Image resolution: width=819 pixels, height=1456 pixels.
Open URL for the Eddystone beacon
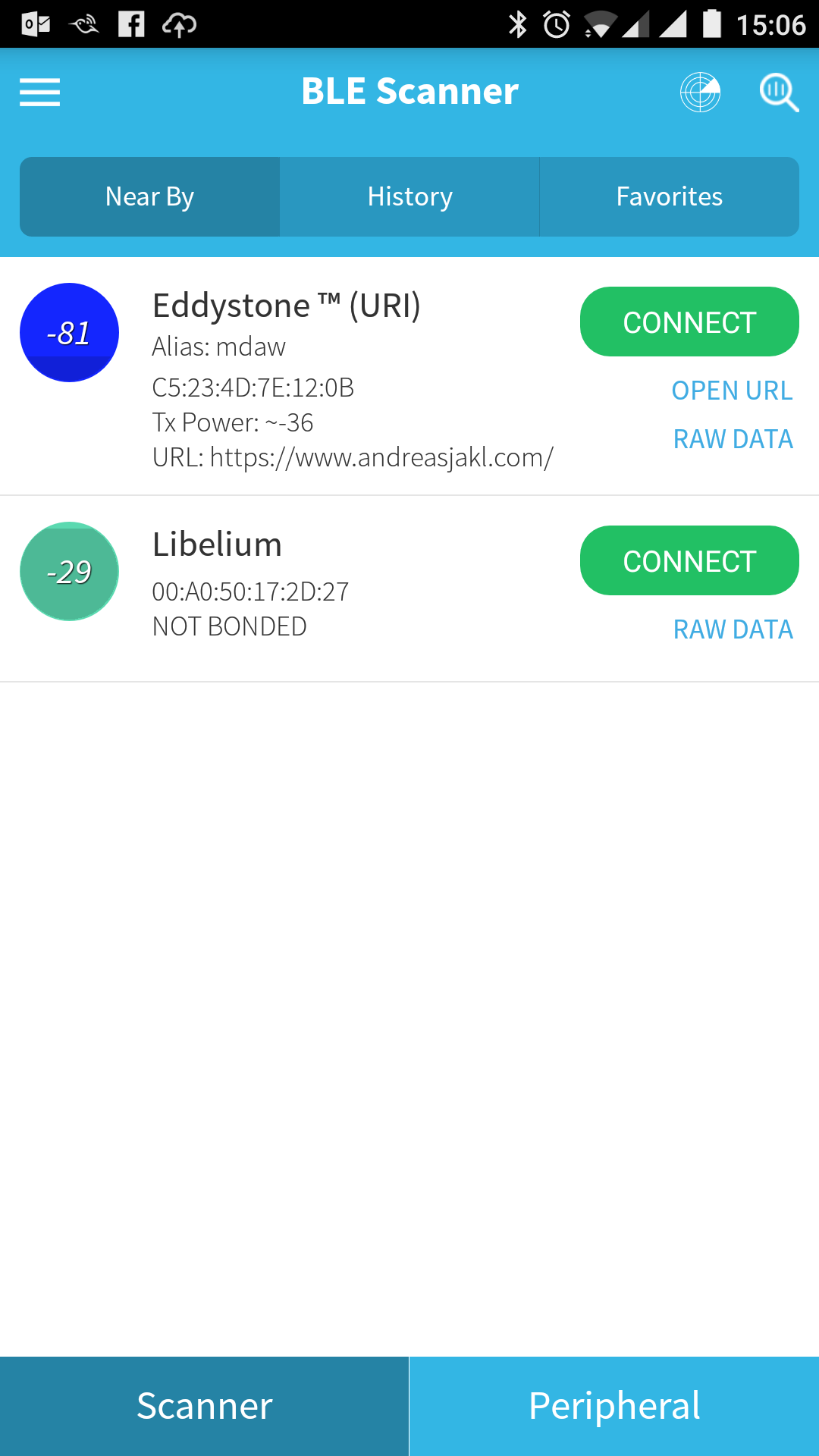[733, 391]
